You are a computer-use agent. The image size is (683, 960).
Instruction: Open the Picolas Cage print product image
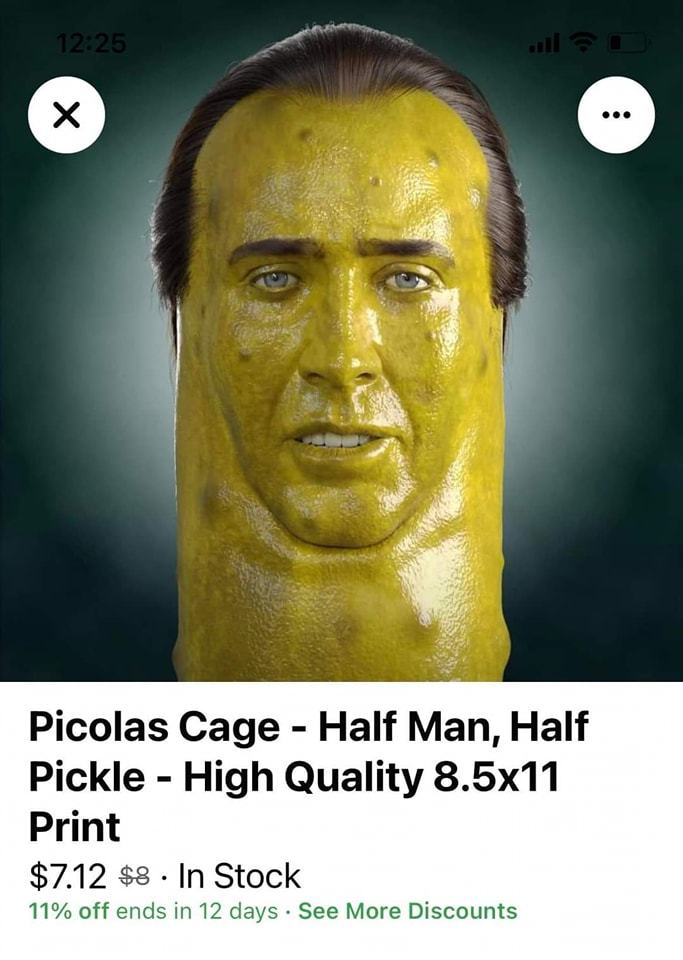[x=341, y=400]
